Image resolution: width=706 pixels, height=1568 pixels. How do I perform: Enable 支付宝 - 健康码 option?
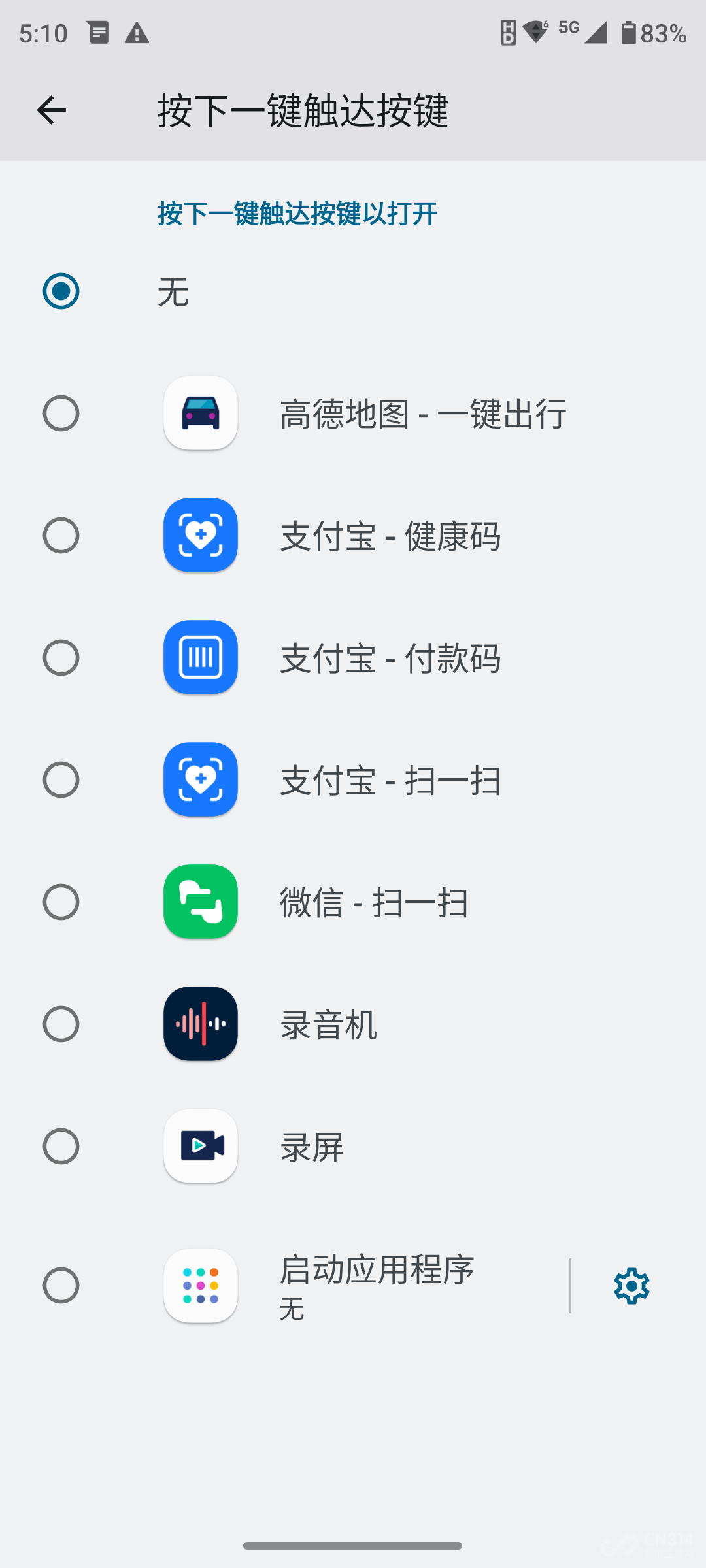coord(61,535)
